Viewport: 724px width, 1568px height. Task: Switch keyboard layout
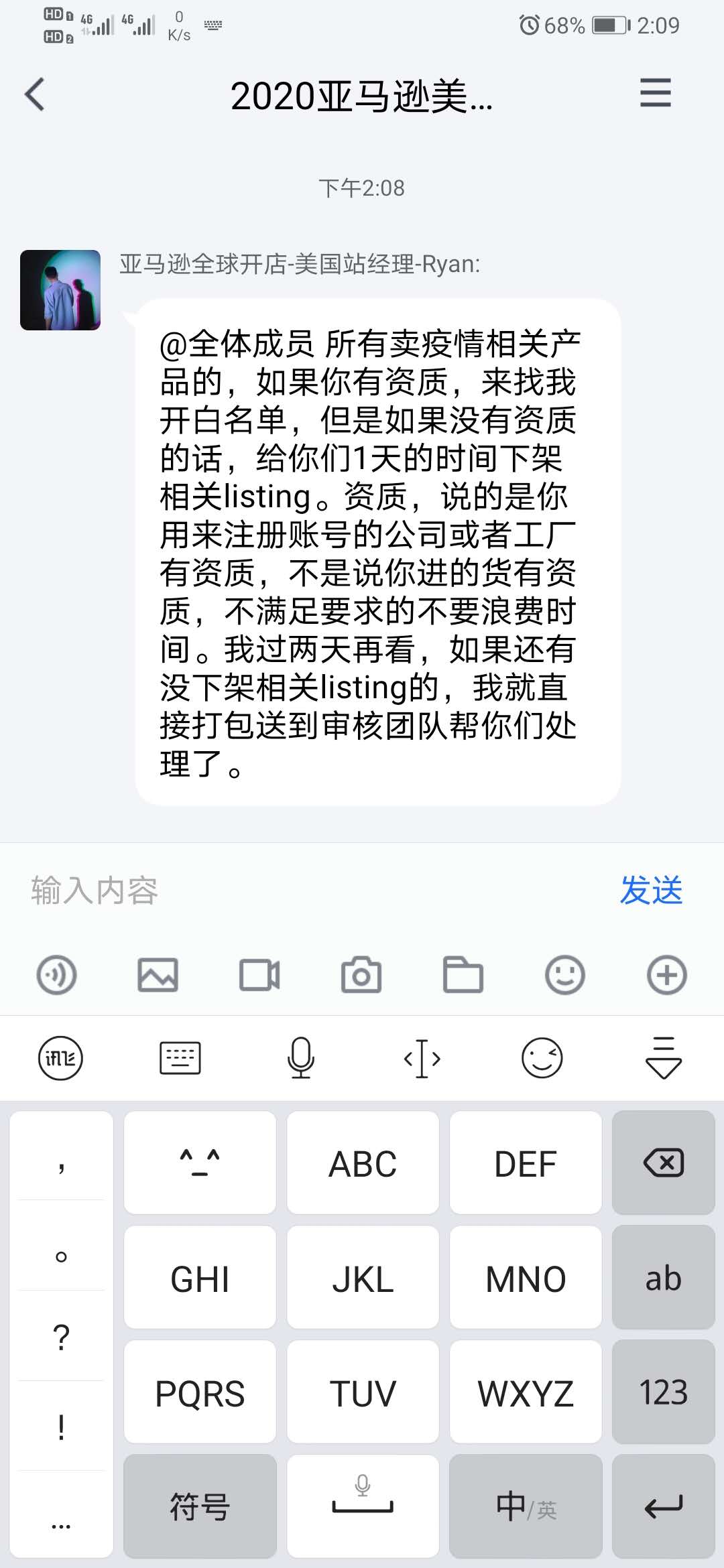180,1058
